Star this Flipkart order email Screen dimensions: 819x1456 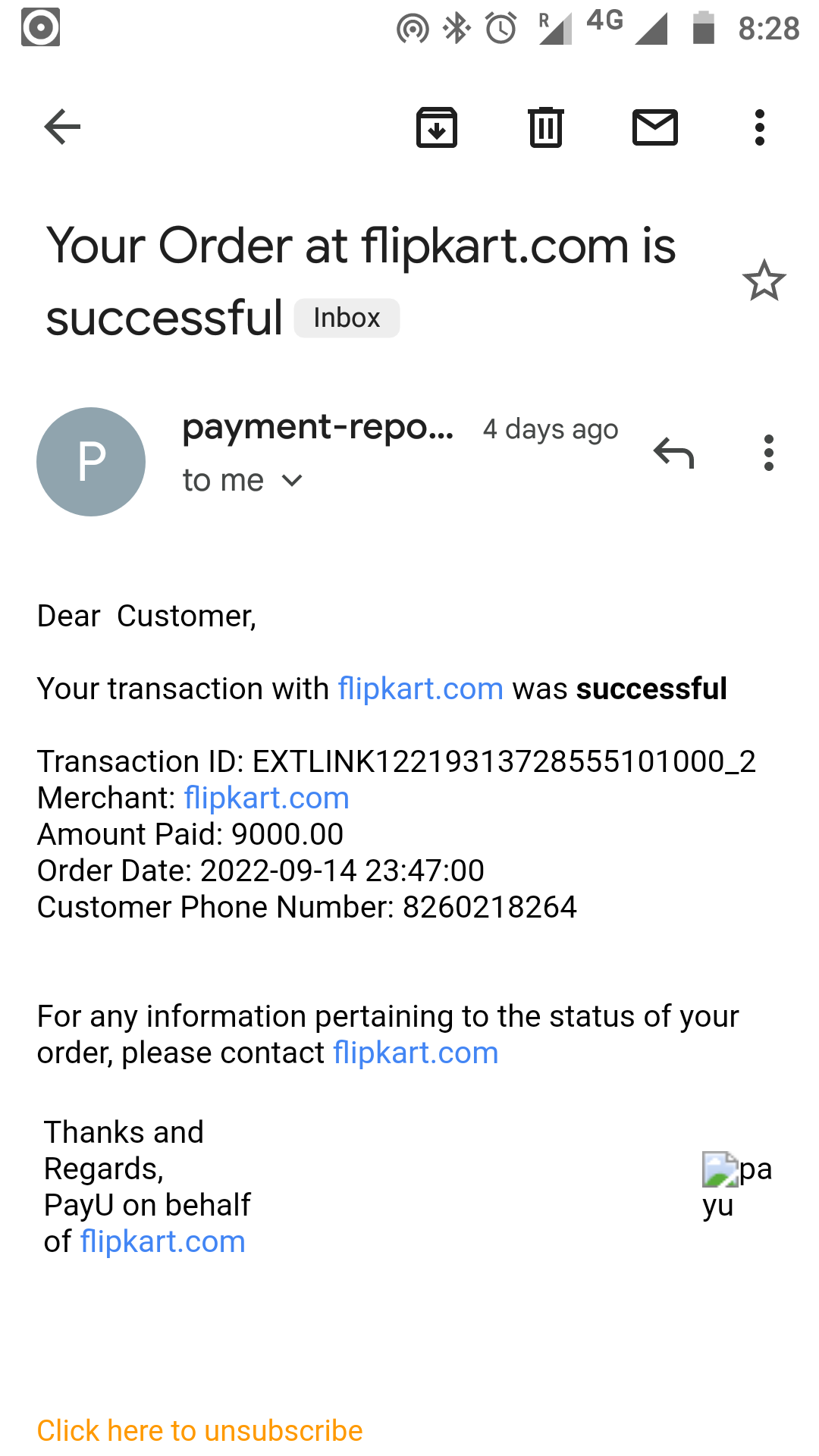point(764,281)
